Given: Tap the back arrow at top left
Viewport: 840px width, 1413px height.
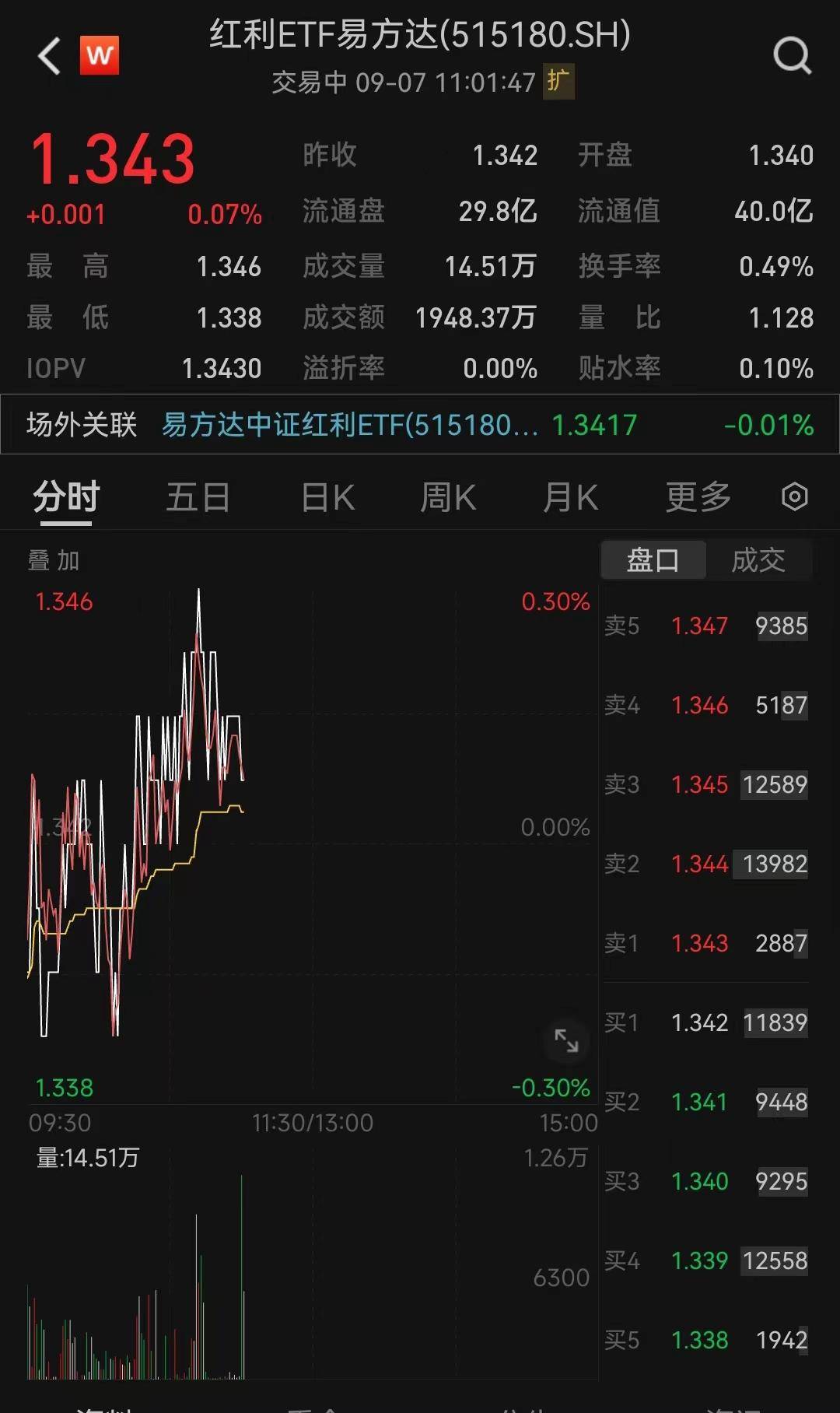Looking at the screenshot, I should coord(48,57).
